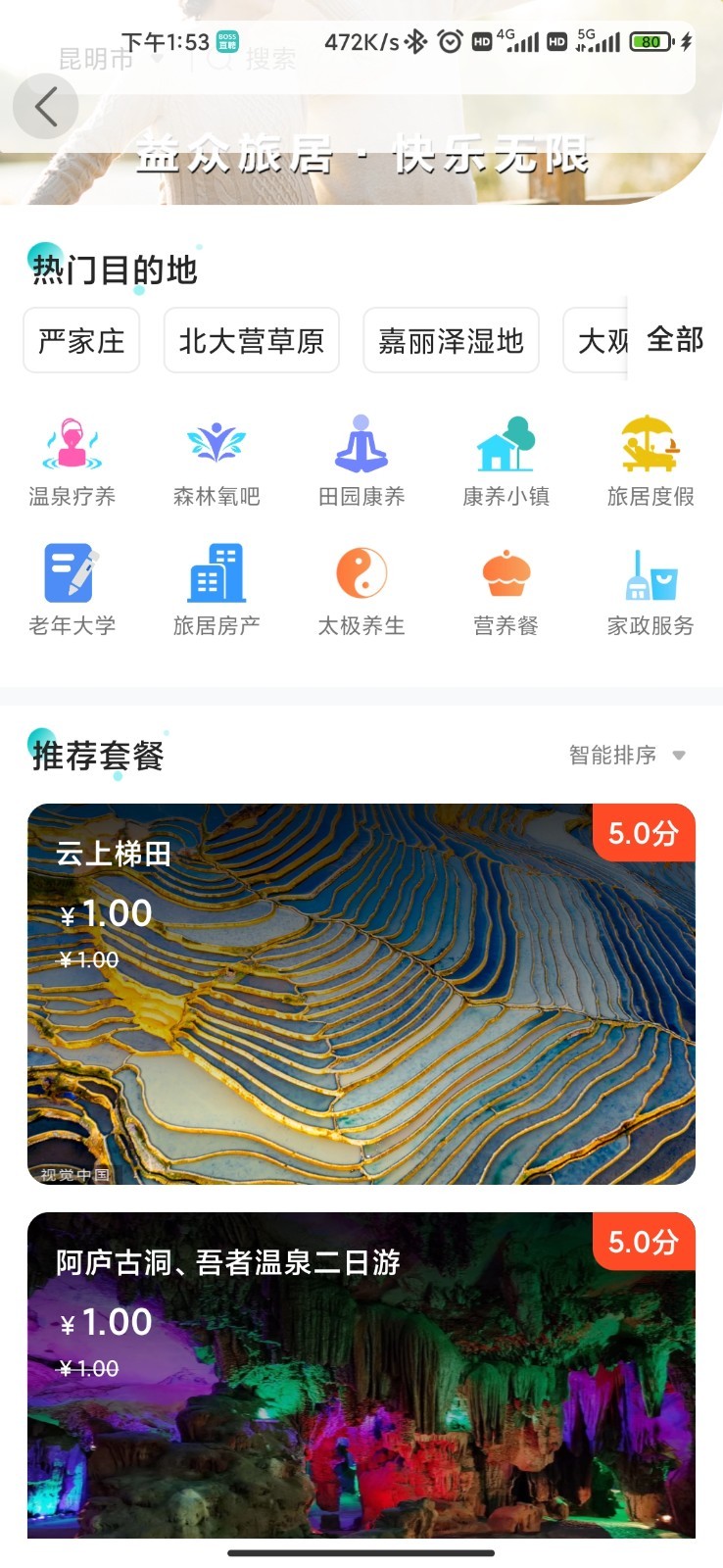The width and height of the screenshot is (723, 1568).
Task: Choose the 嘉丽泽湿地 destination chip
Action: click(452, 340)
